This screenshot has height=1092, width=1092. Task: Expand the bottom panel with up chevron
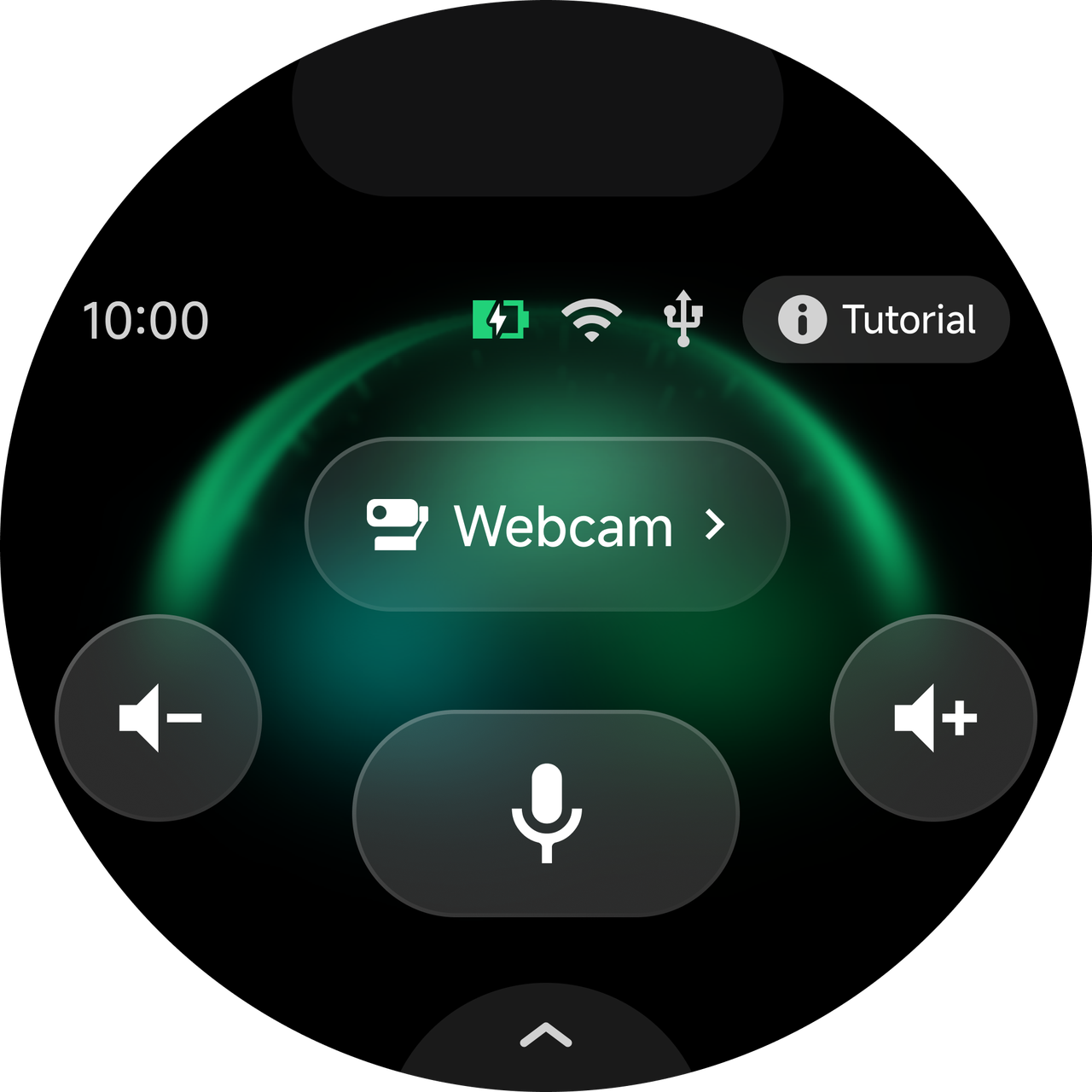pyautogui.click(x=546, y=1036)
